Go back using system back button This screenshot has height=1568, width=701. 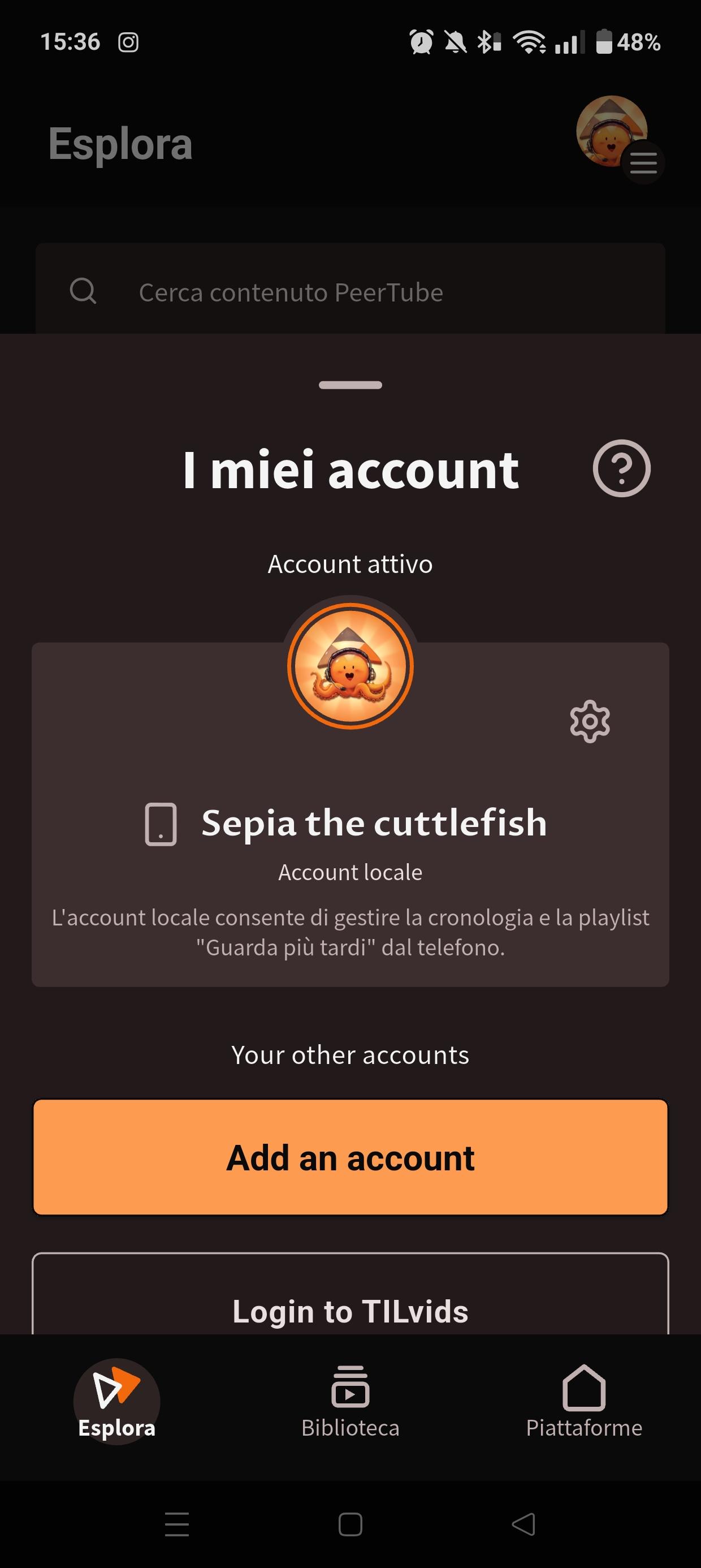click(523, 1524)
